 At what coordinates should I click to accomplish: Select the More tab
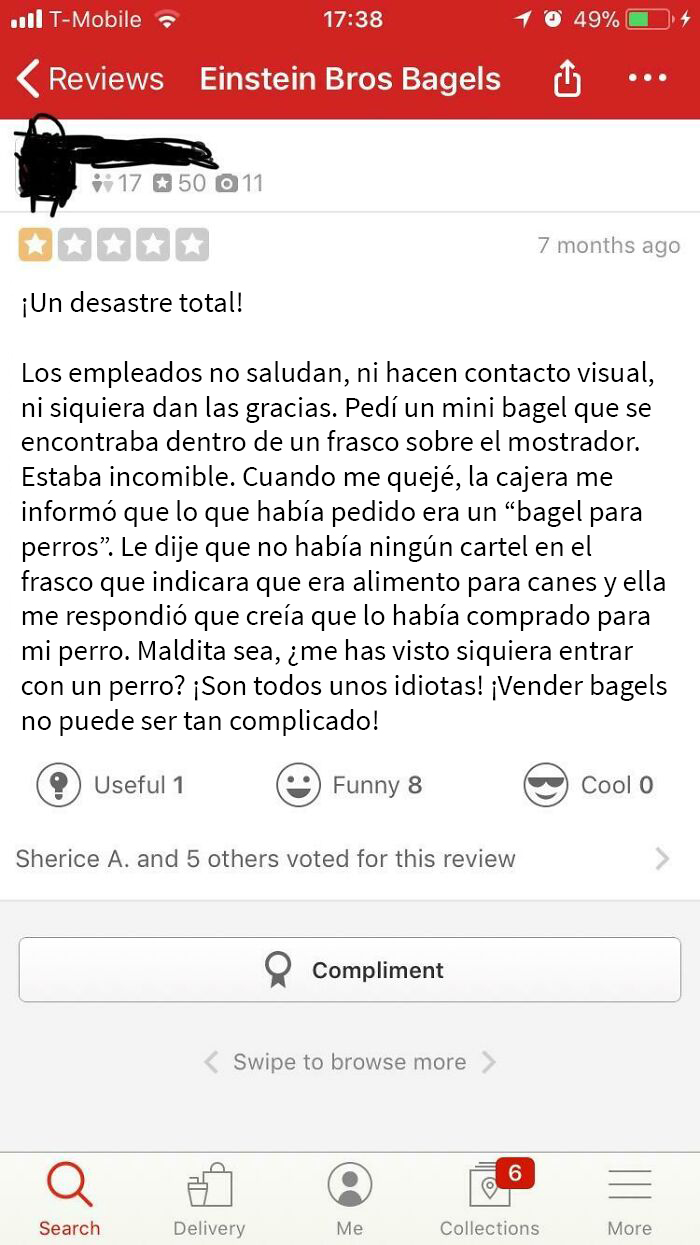coord(629,1199)
